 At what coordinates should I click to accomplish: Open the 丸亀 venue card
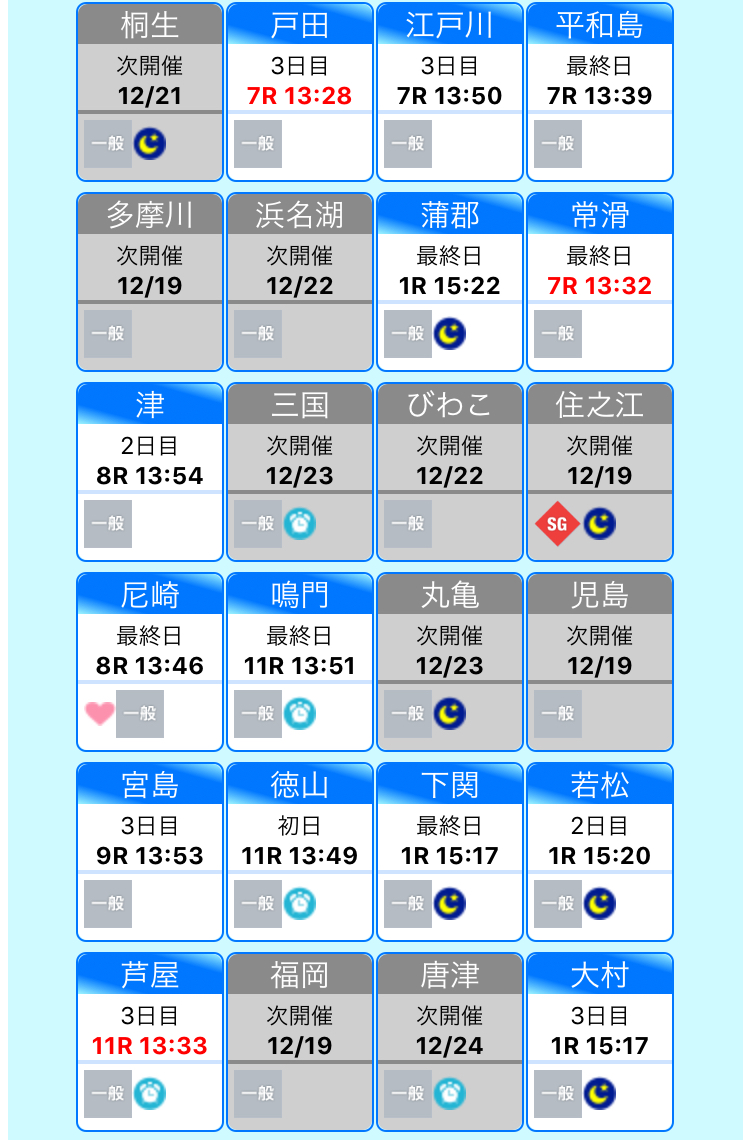(450, 662)
